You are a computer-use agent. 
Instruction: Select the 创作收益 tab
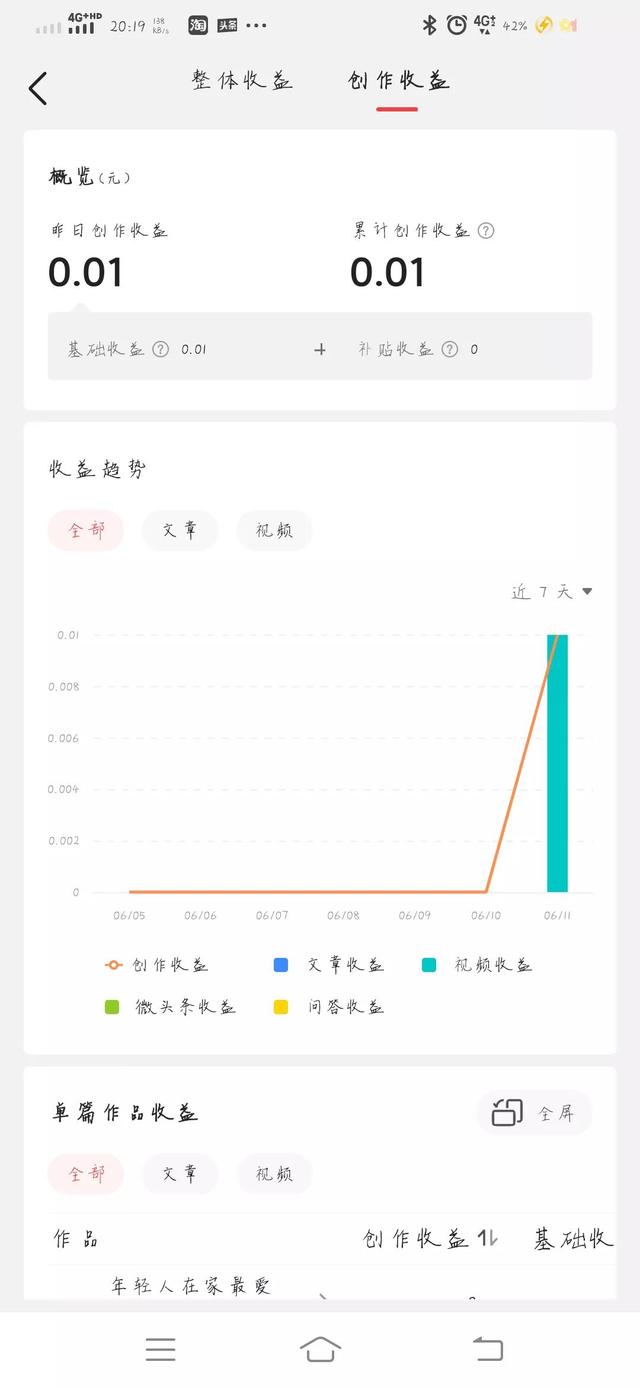398,81
